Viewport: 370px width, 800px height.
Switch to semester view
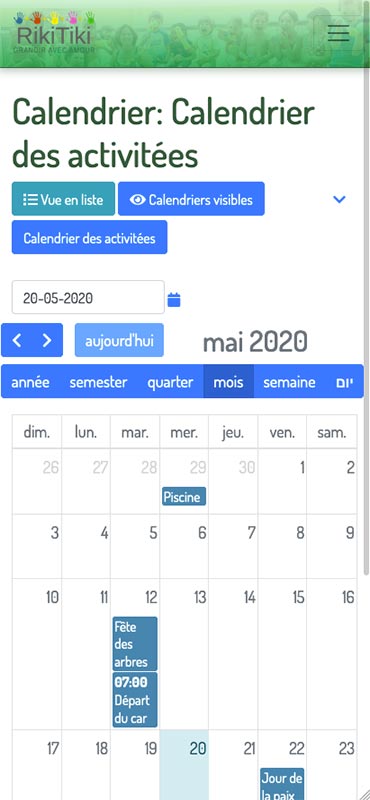[98, 382]
